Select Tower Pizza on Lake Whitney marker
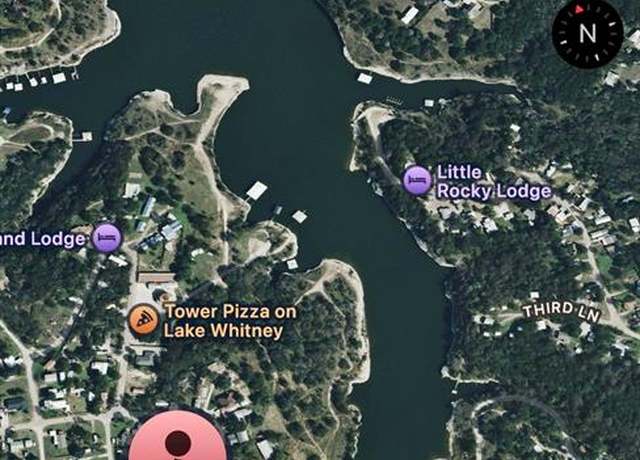The image size is (640, 460). click(x=143, y=320)
